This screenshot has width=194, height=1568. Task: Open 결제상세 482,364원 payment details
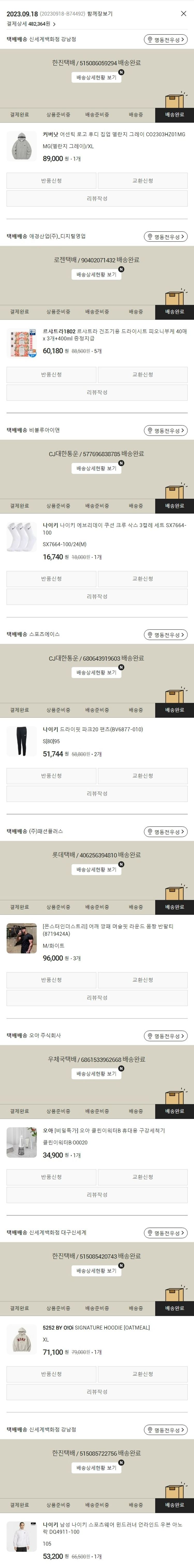pyautogui.click(x=31, y=24)
